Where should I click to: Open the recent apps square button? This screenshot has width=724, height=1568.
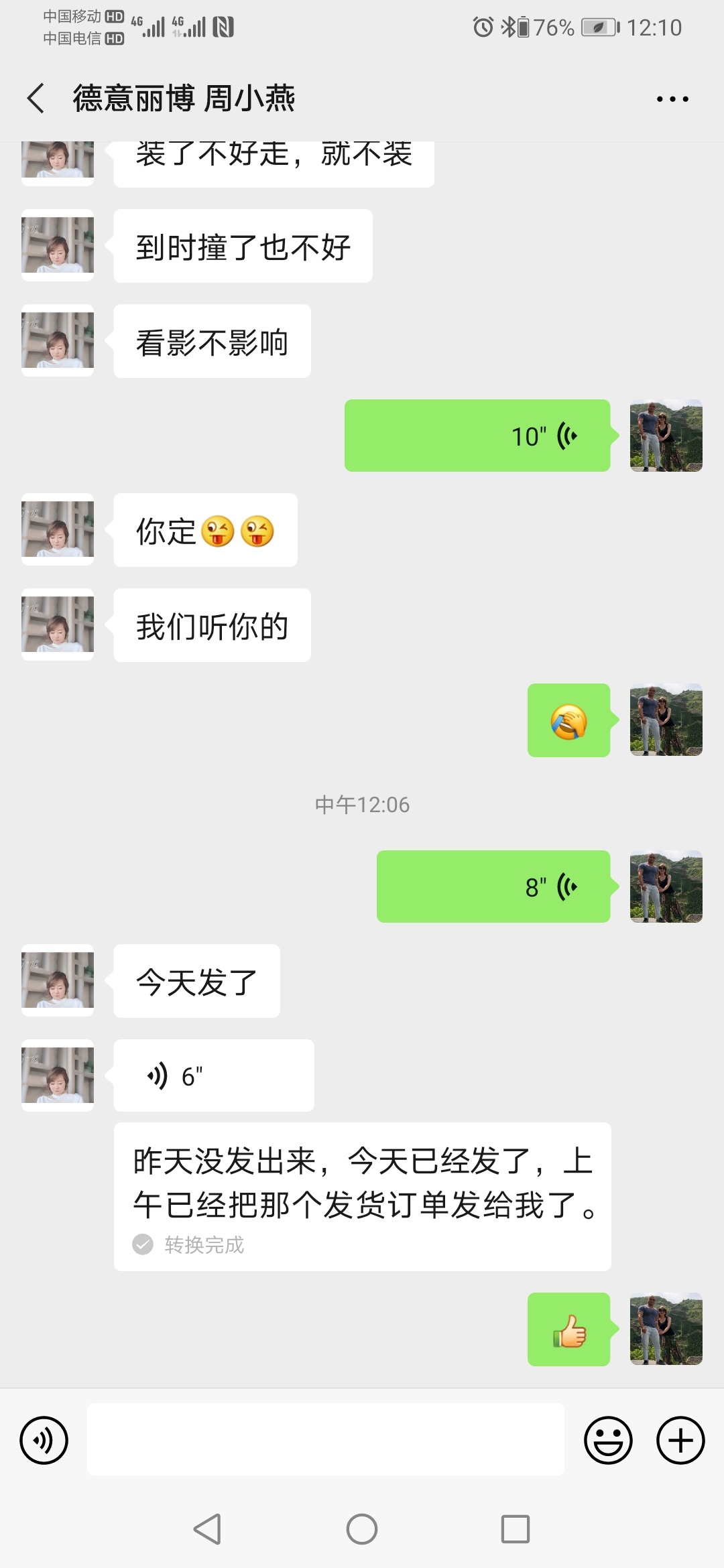[516, 1529]
